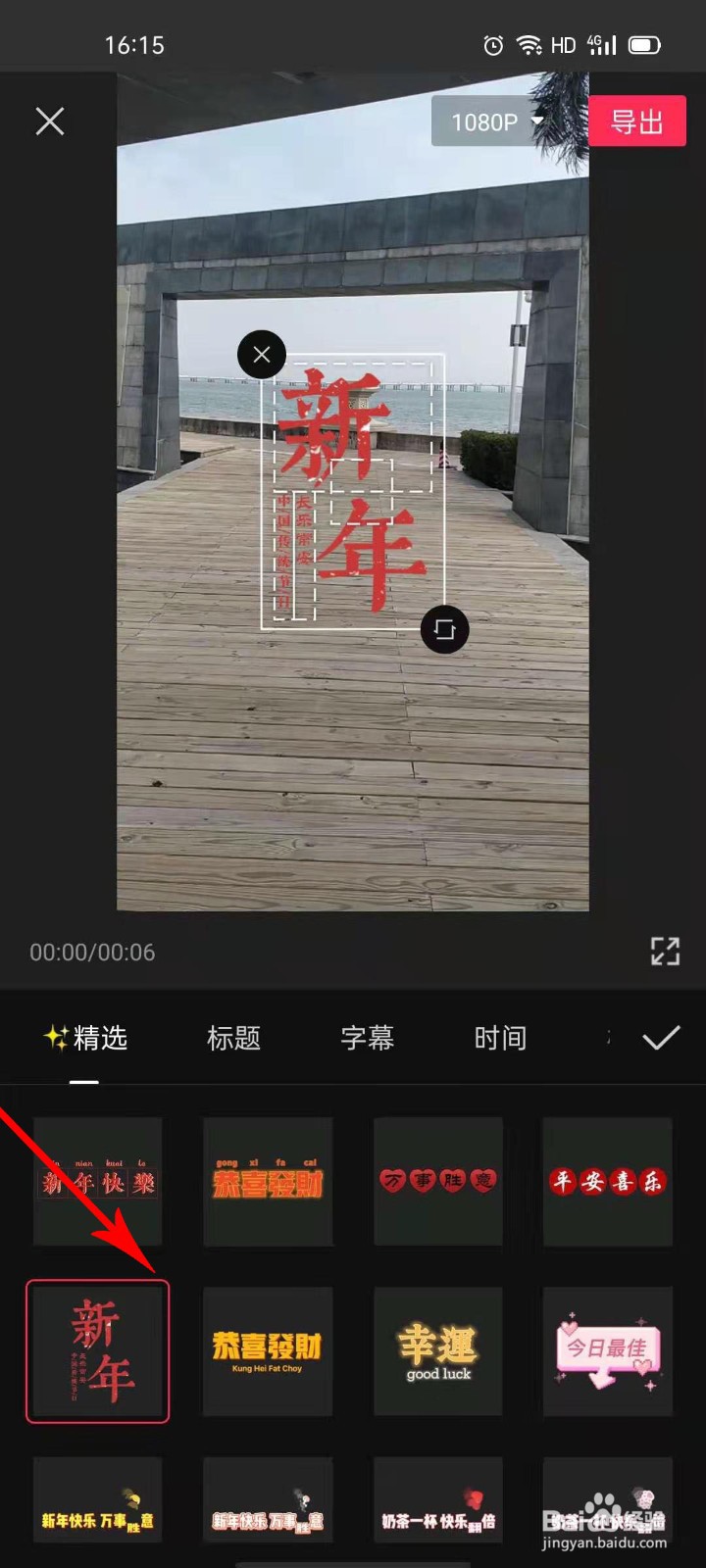The height and width of the screenshot is (1568, 706).
Task: Open the 时间 section
Action: coord(500,1038)
